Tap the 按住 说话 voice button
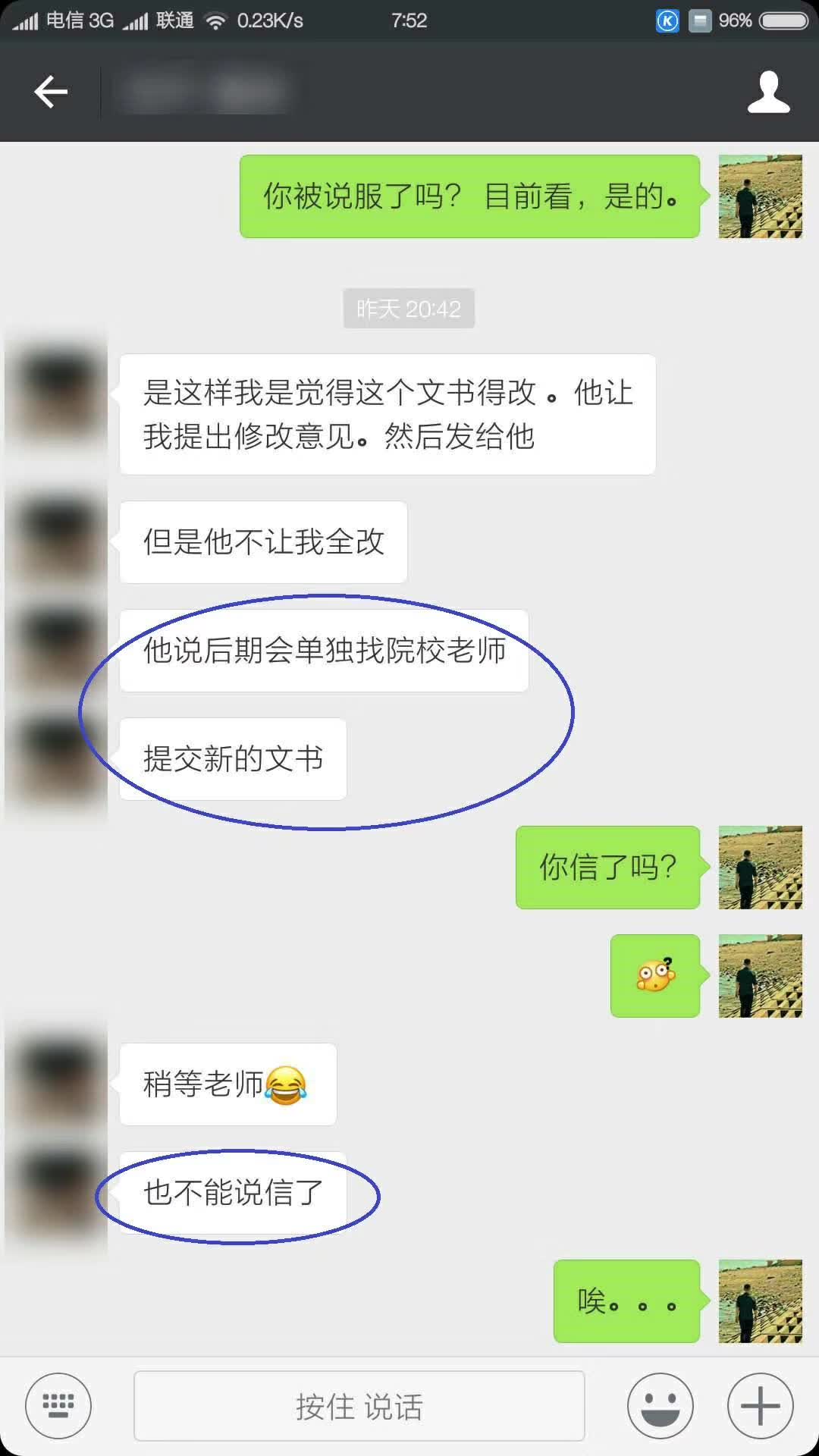The width and height of the screenshot is (819, 1456). click(359, 1405)
